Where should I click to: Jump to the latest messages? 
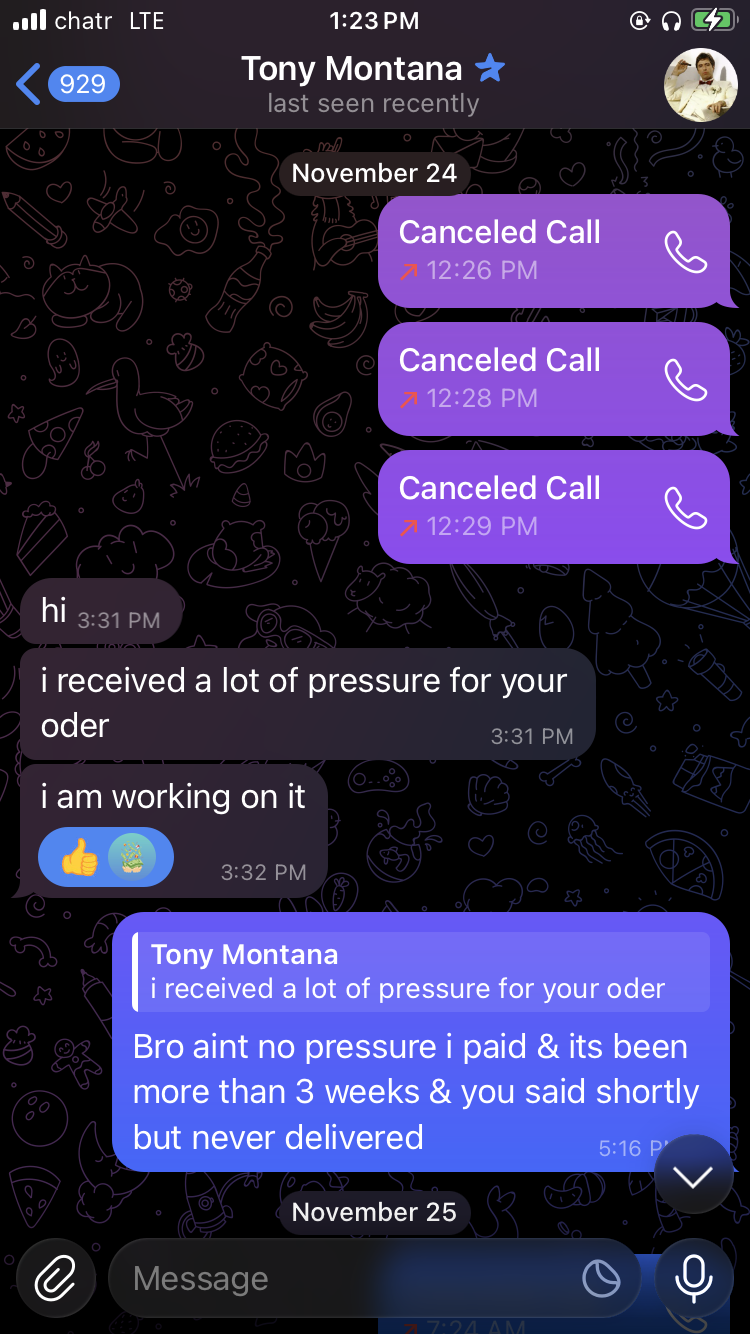[x=693, y=1177]
